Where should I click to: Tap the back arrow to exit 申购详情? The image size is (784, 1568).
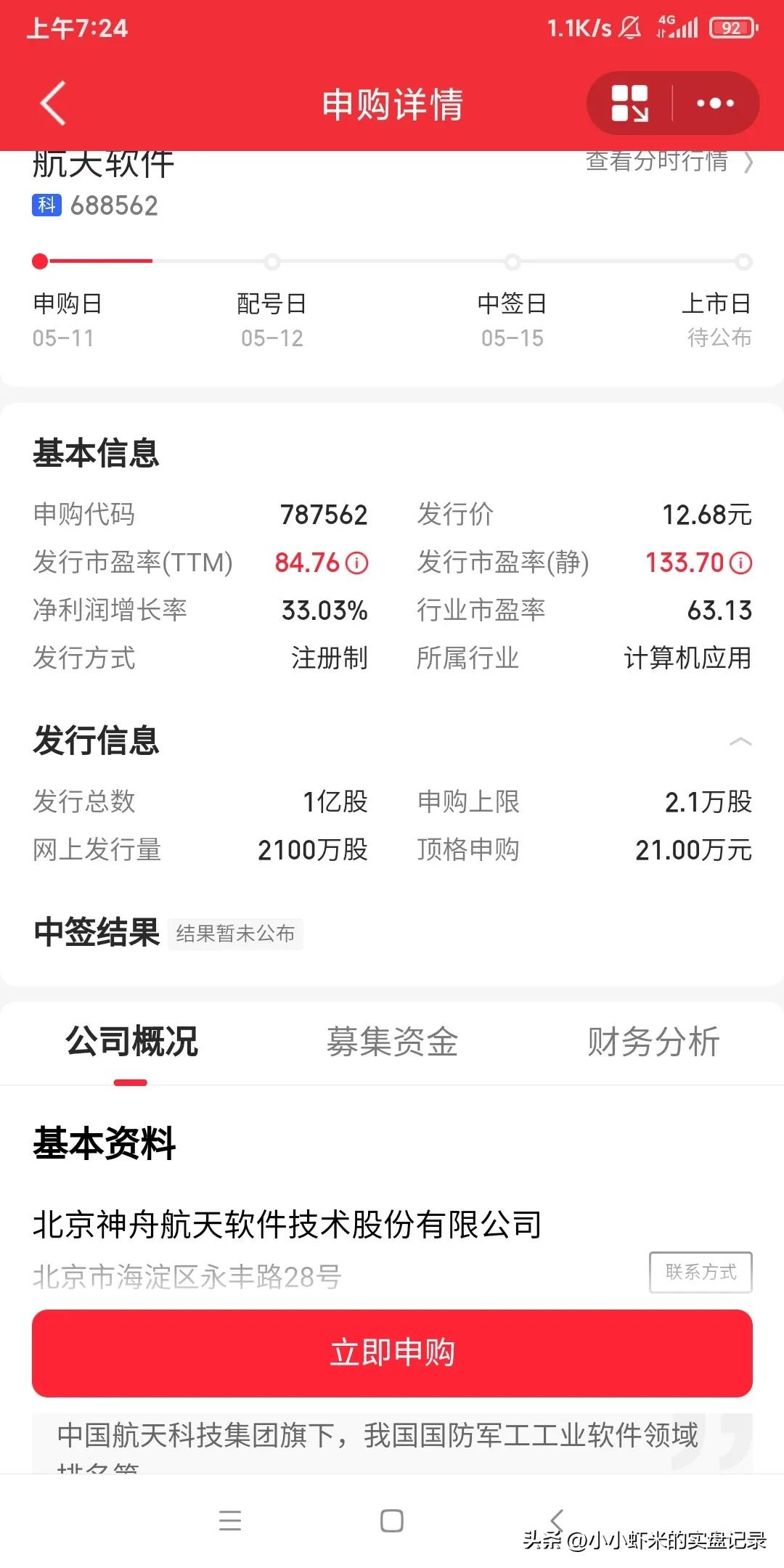pos(51,103)
